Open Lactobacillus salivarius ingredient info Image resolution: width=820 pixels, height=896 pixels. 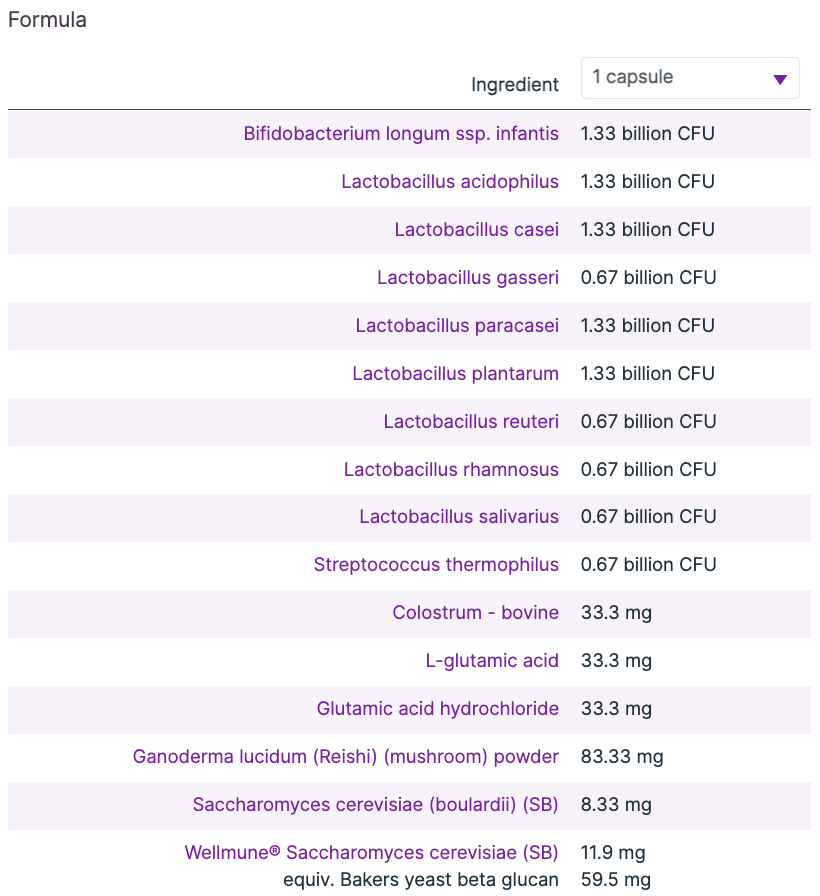pos(459,517)
